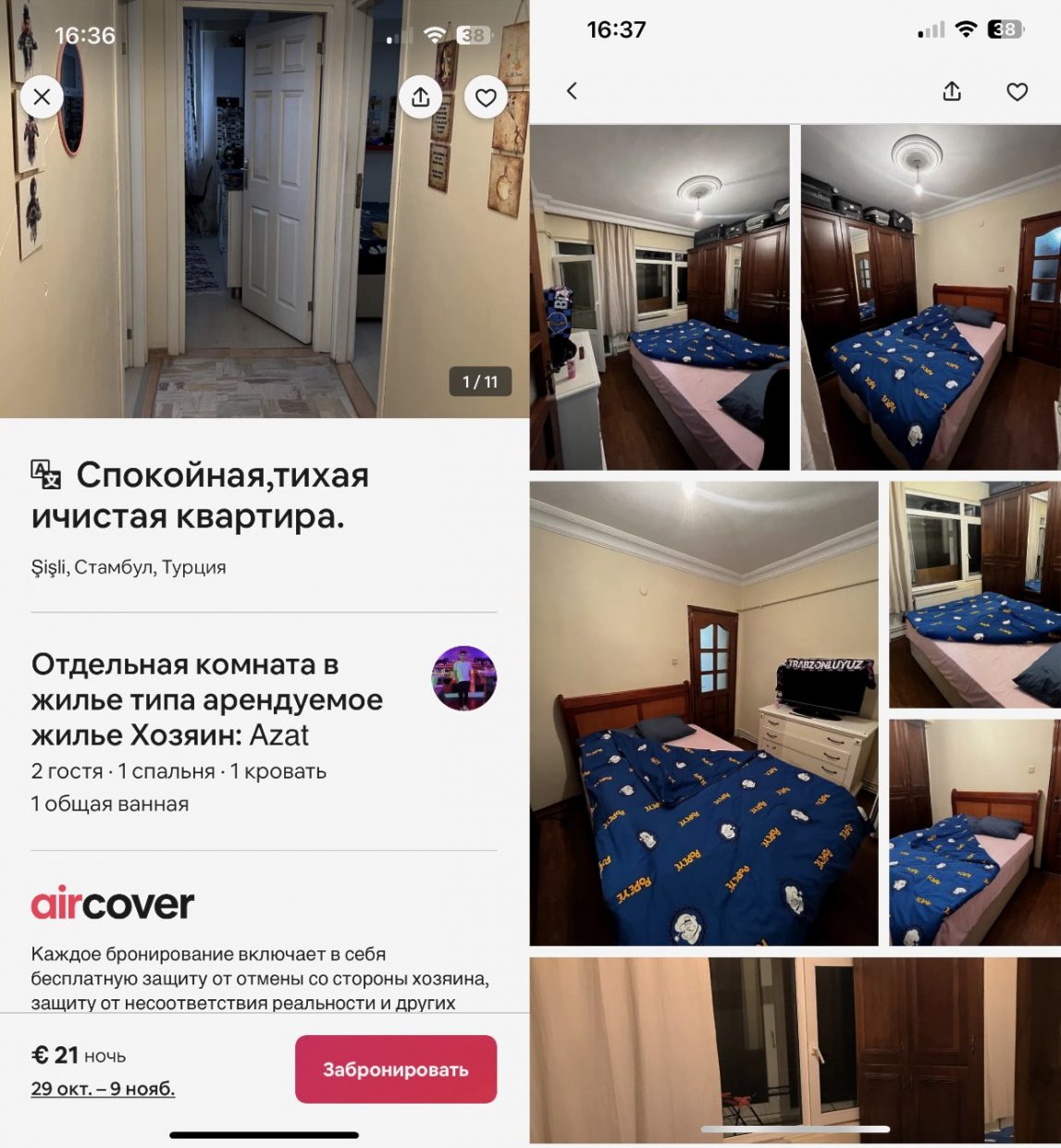This screenshot has width=1061, height=1148.
Task: Close the listing with the X button
Action: tap(42, 96)
